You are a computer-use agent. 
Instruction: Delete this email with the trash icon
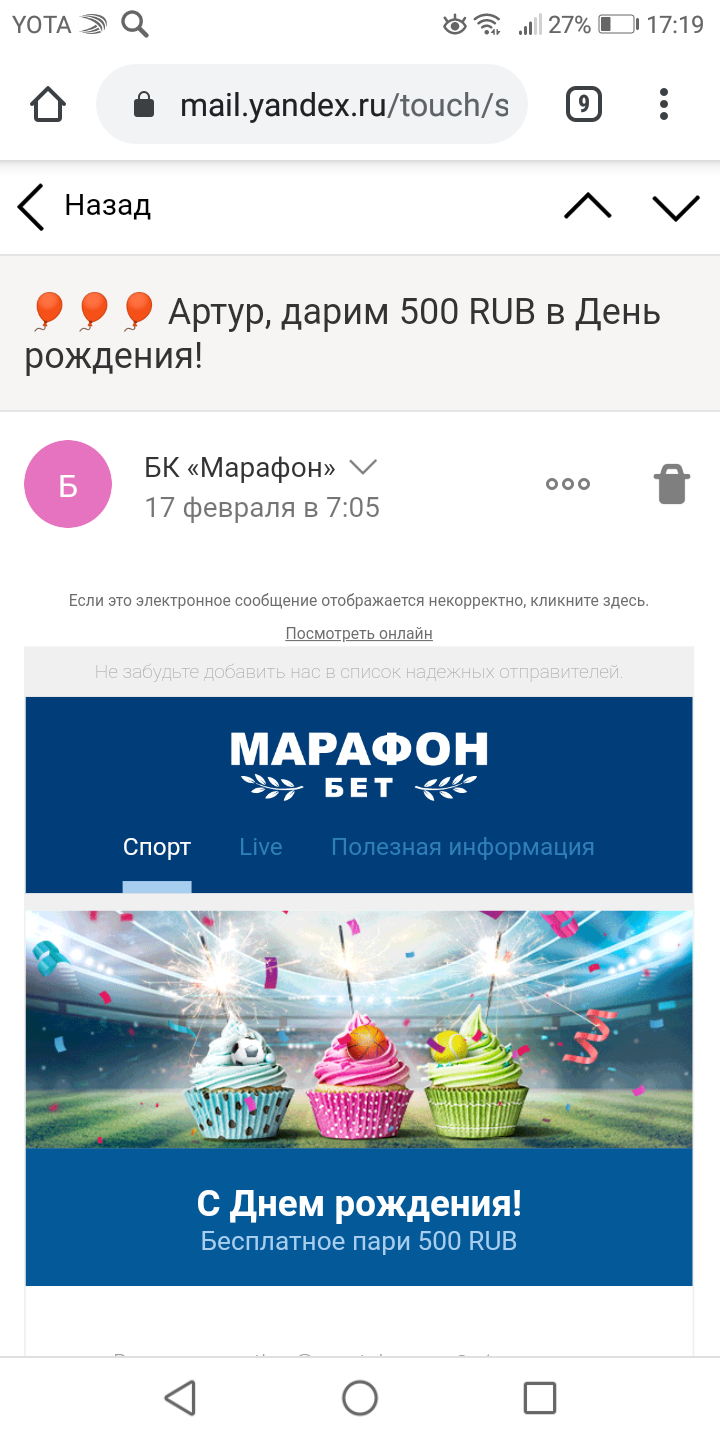point(672,484)
